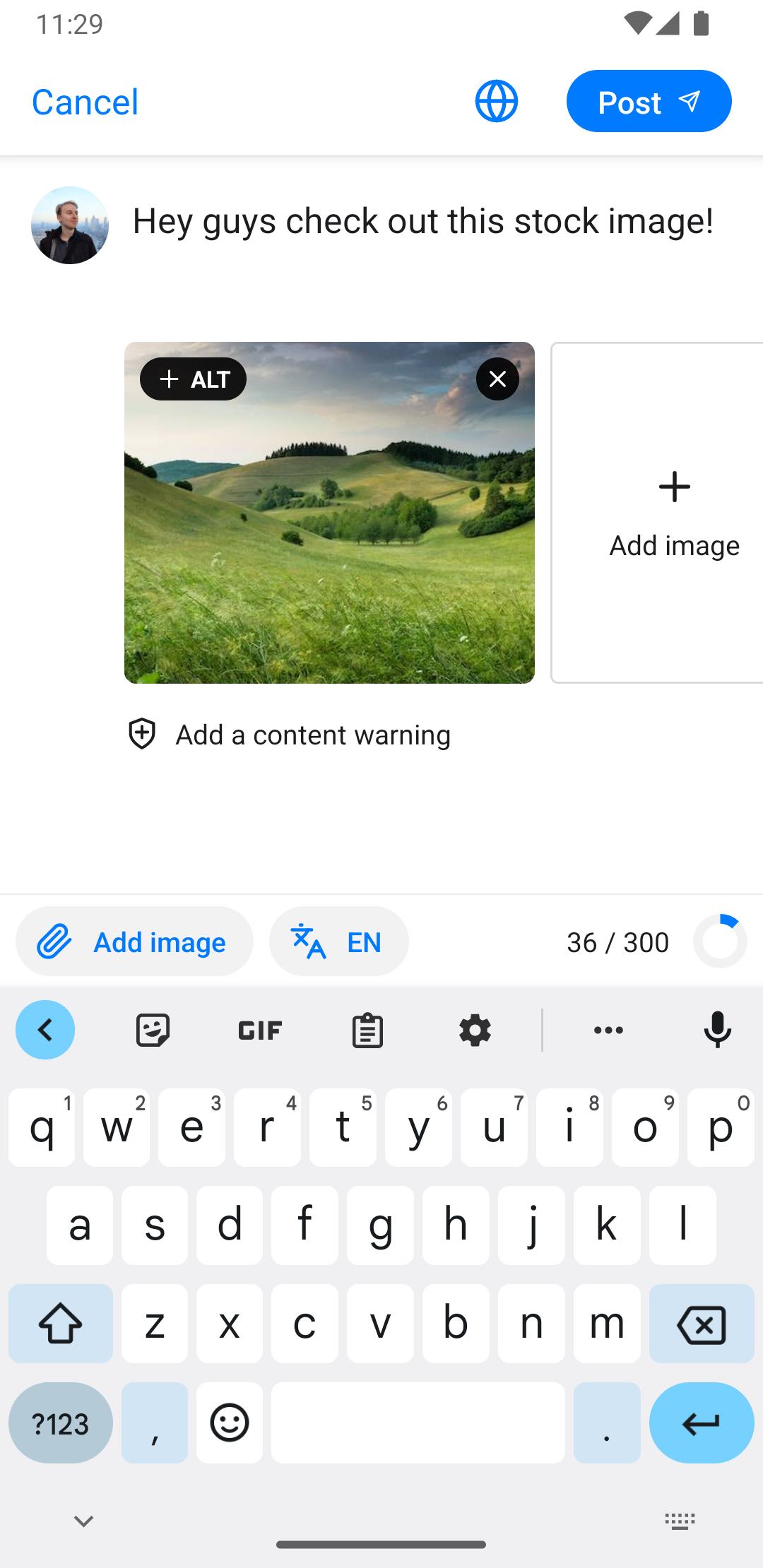763x1568 pixels.
Task: Tap the Add image paperclip button
Action: pos(134,942)
